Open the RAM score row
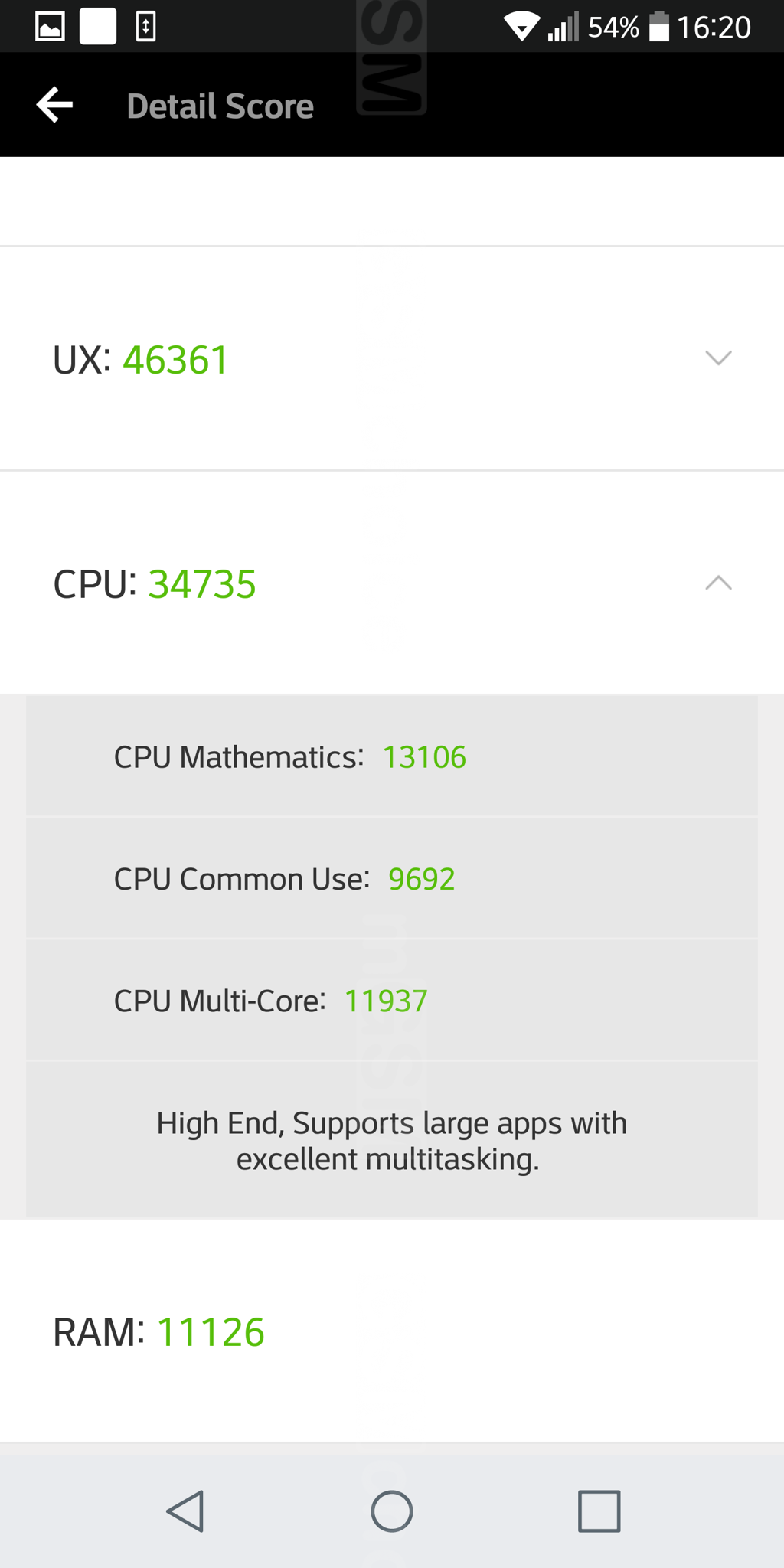The height and width of the screenshot is (1568, 784). tap(392, 1331)
